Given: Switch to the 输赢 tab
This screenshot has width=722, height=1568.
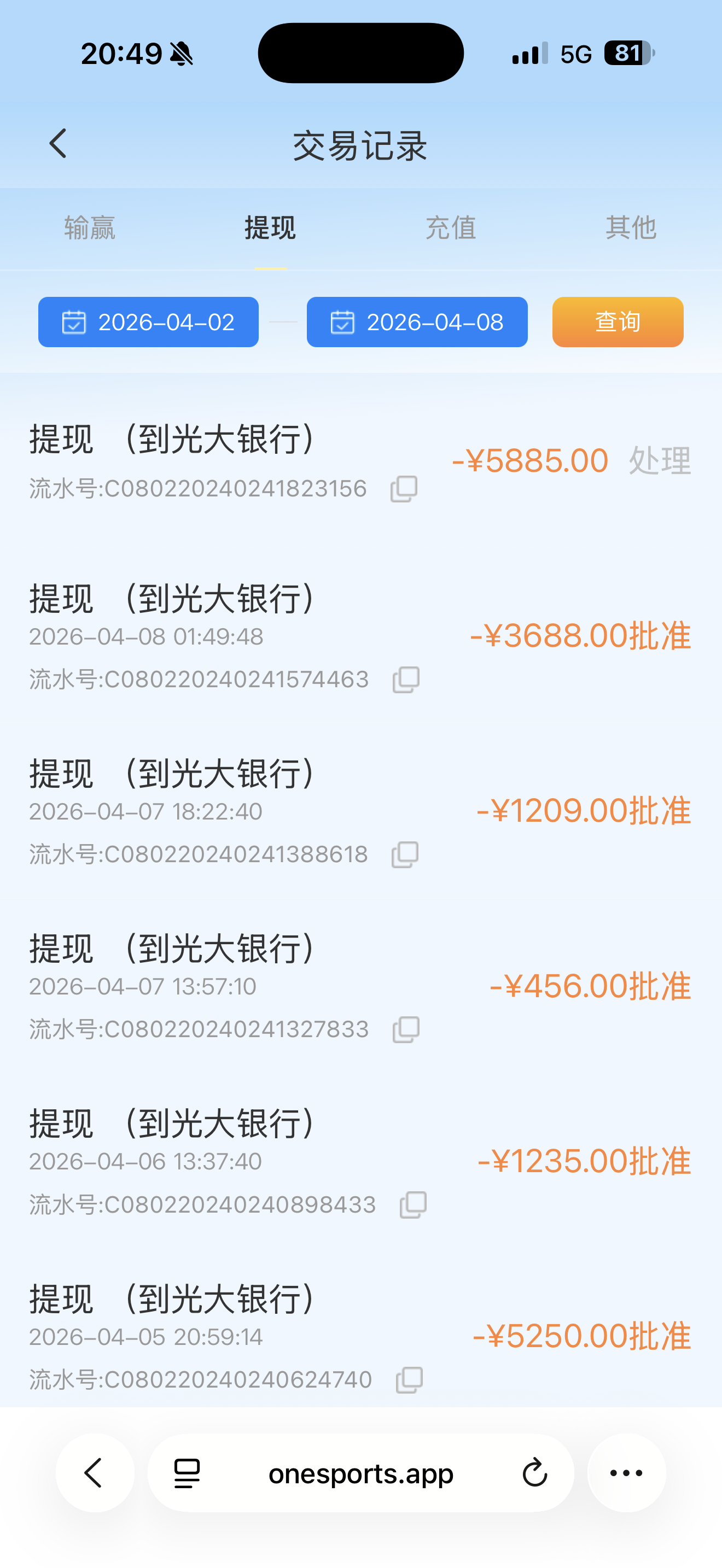Looking at the screenshot, I should [90, 229].
